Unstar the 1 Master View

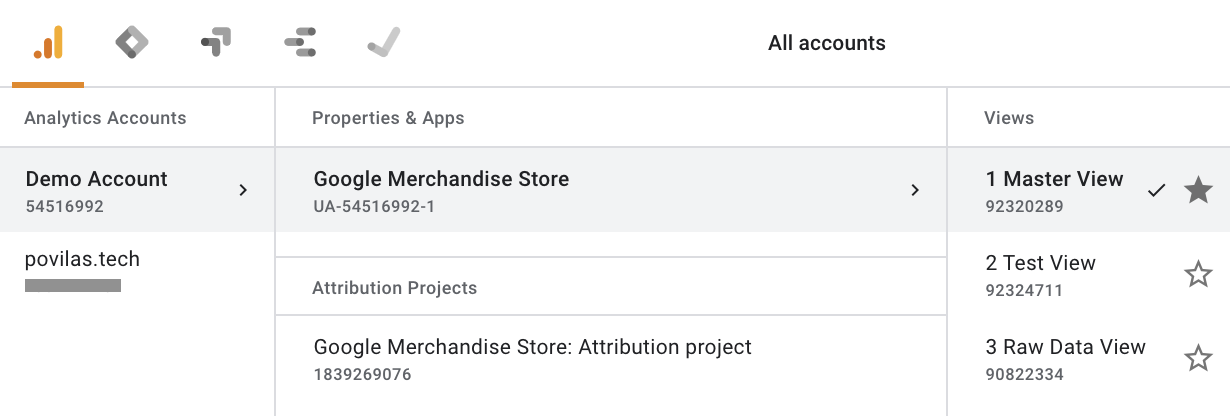1198,190
